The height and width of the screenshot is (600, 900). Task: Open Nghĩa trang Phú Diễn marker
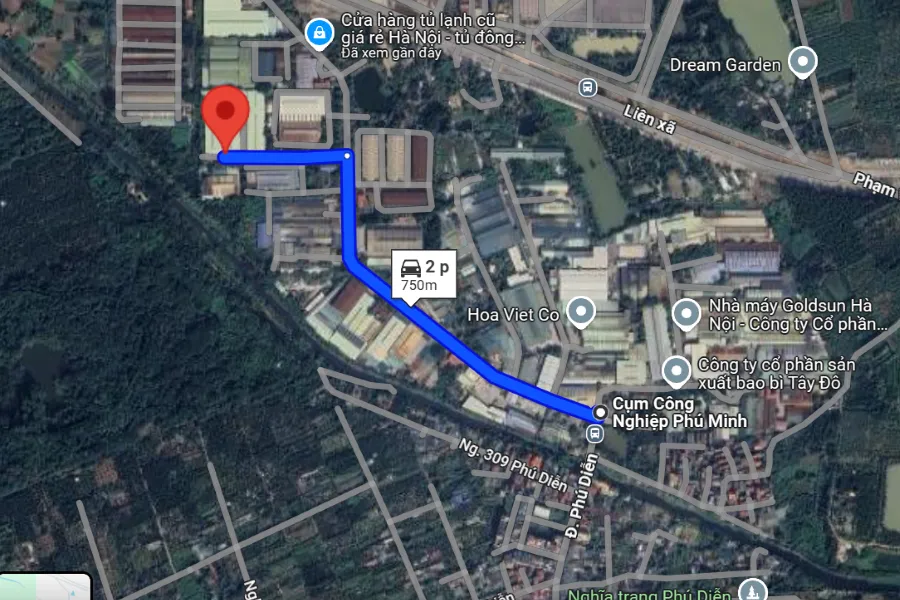pyautogui.click(x=753, y=590)
